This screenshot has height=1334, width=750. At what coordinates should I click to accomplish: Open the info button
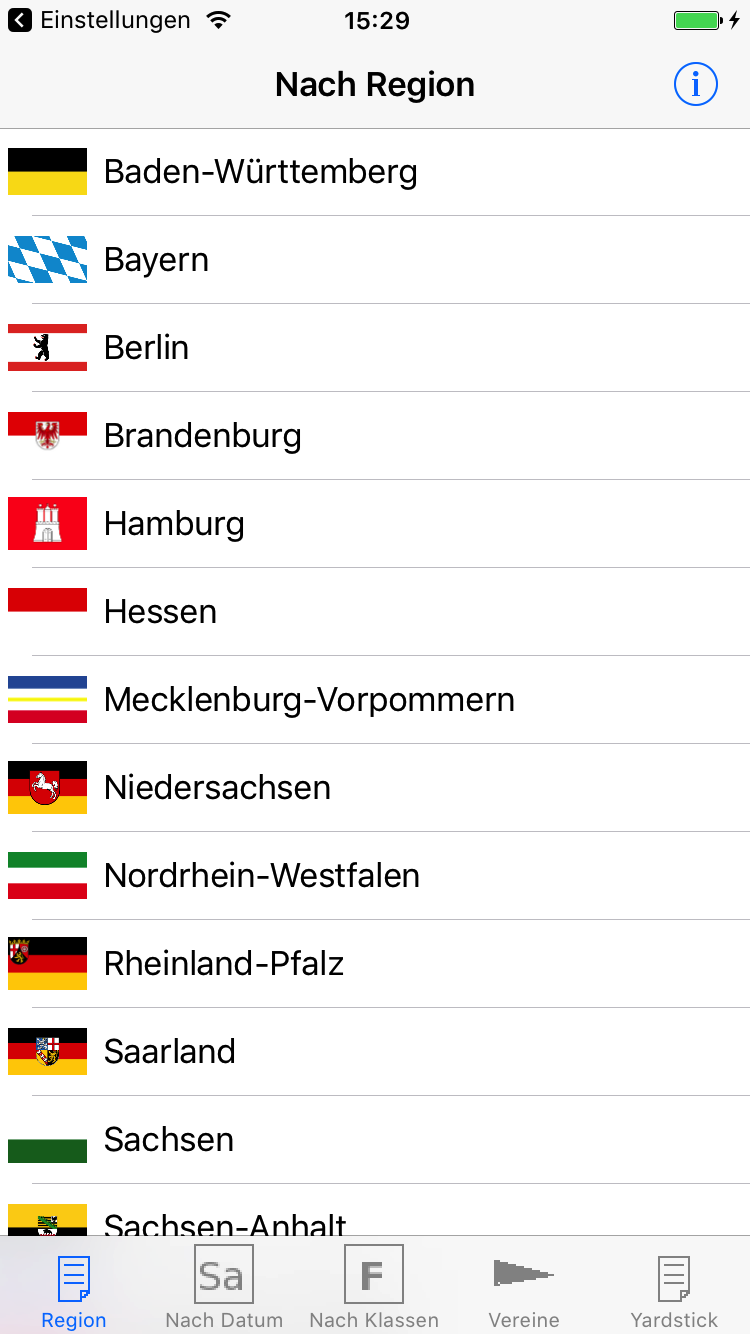coord(696,84)
